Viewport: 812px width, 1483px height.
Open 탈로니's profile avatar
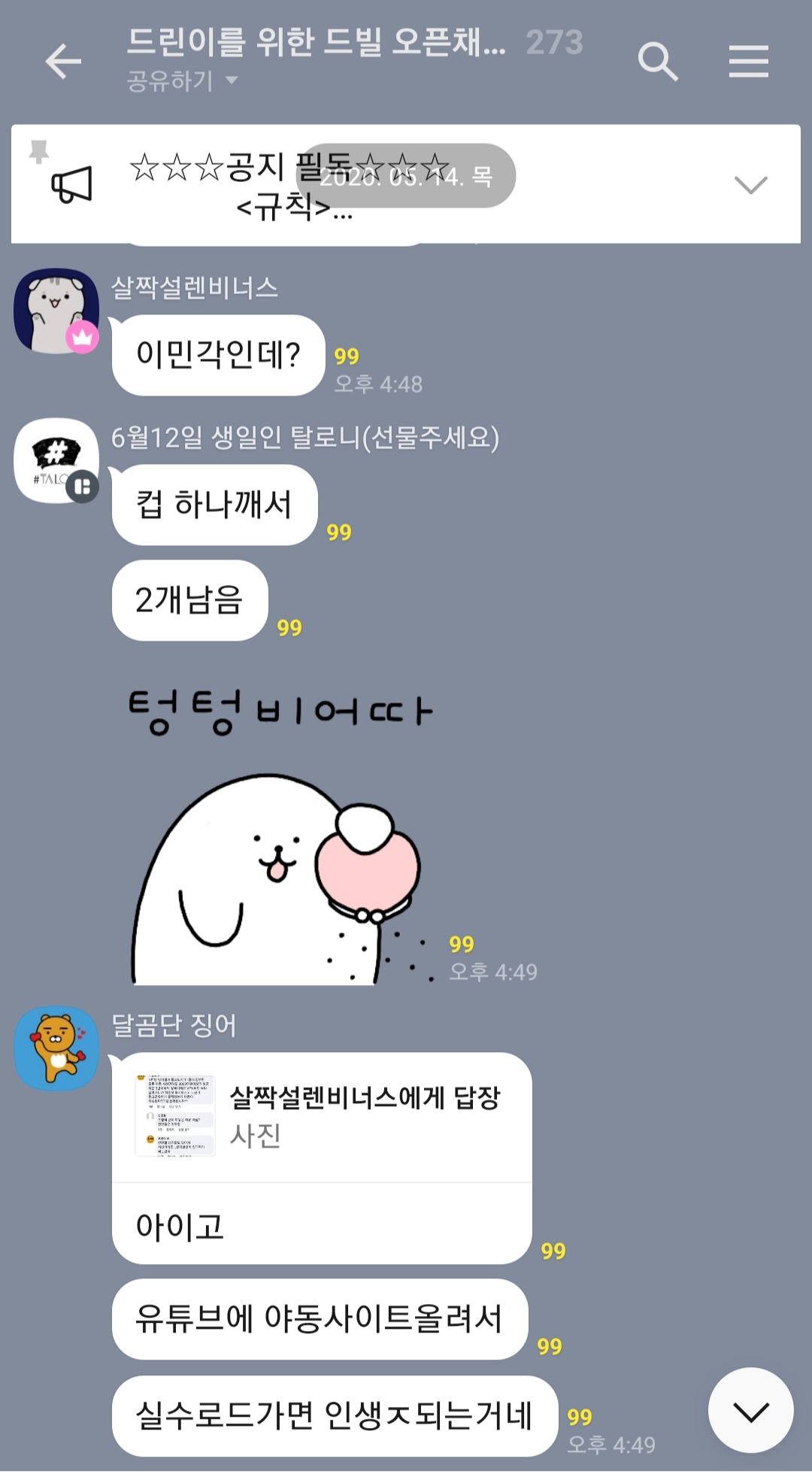(x=57, y=460)
